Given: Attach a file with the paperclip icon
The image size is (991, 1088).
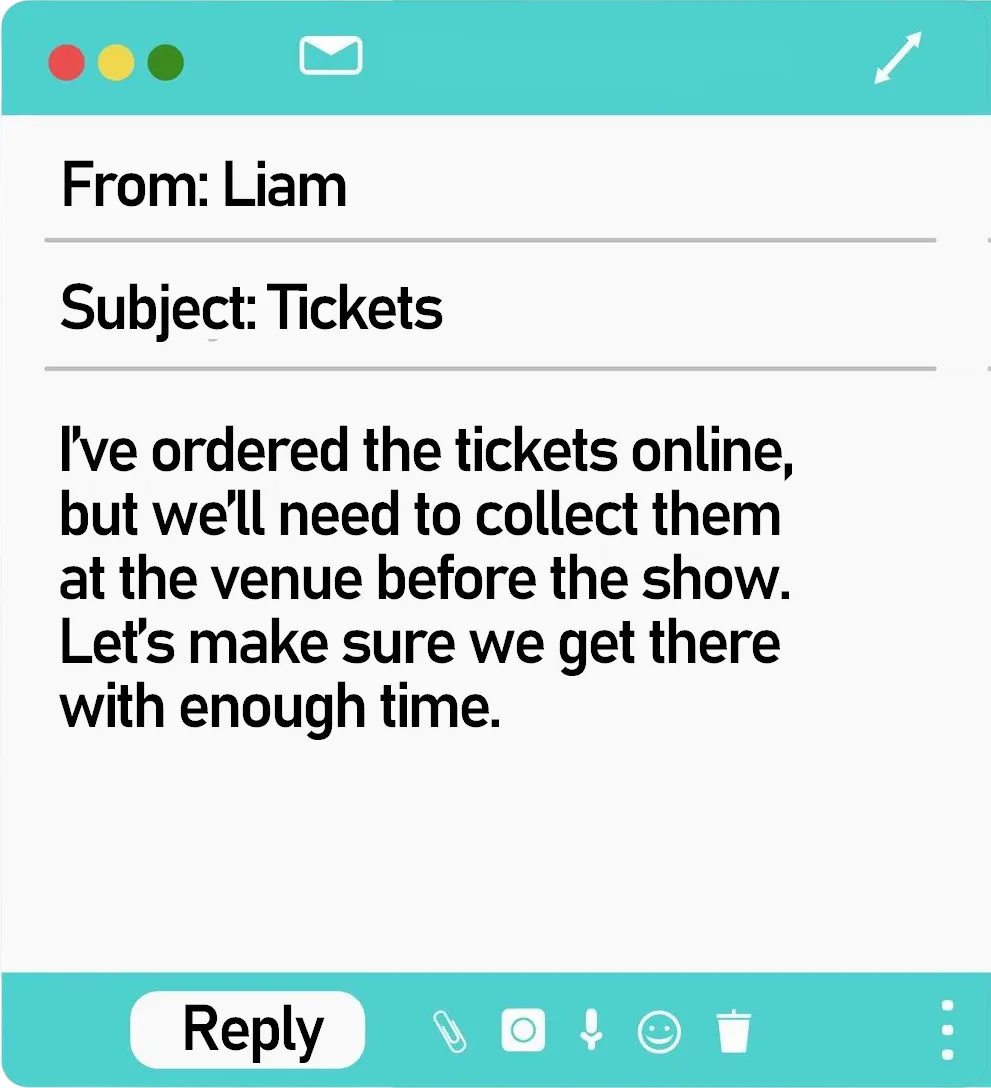Looking at the screenshot, I should click(x=449, y=1030).
